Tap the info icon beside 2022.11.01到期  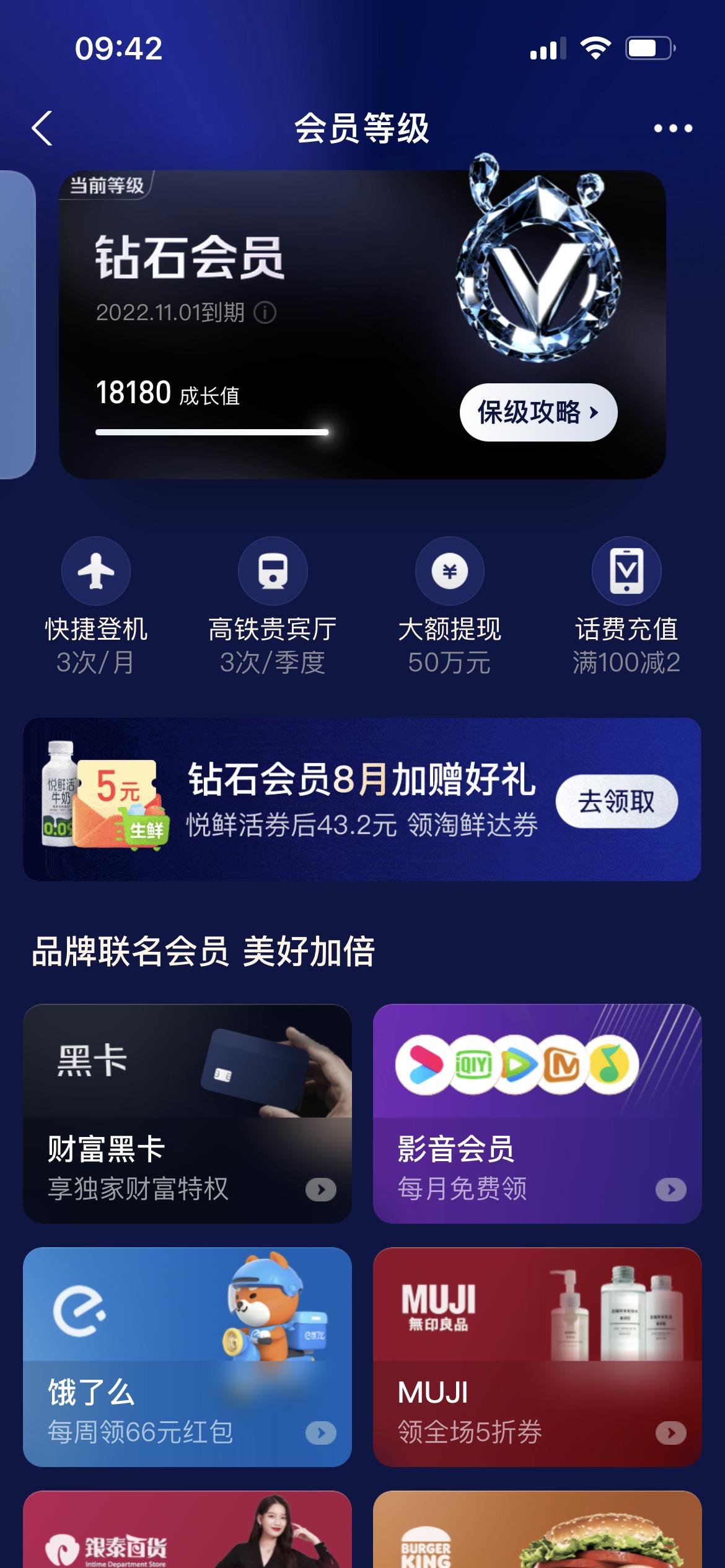266,313
